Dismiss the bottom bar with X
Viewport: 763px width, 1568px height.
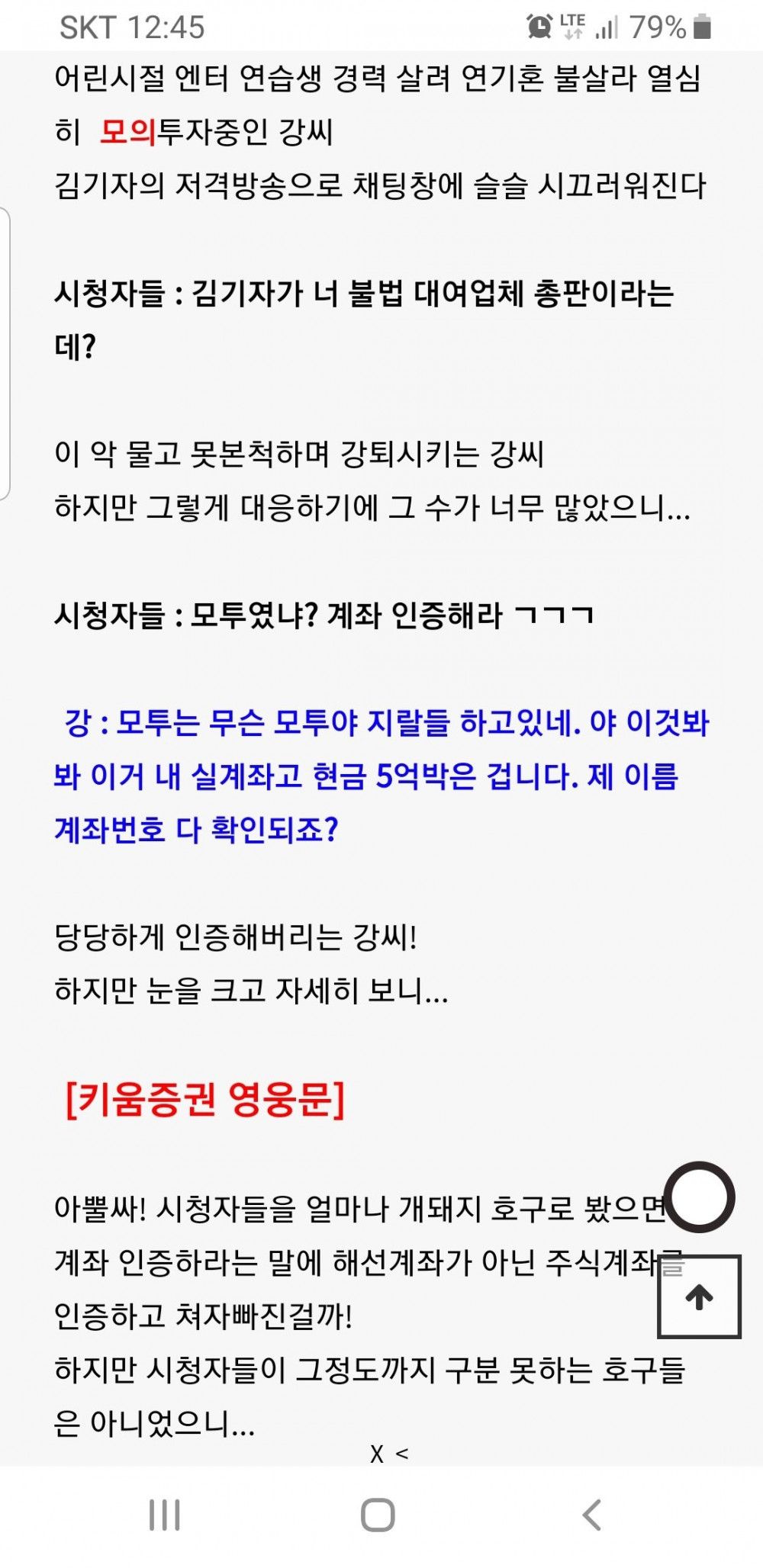click(x=377, y=1454)
